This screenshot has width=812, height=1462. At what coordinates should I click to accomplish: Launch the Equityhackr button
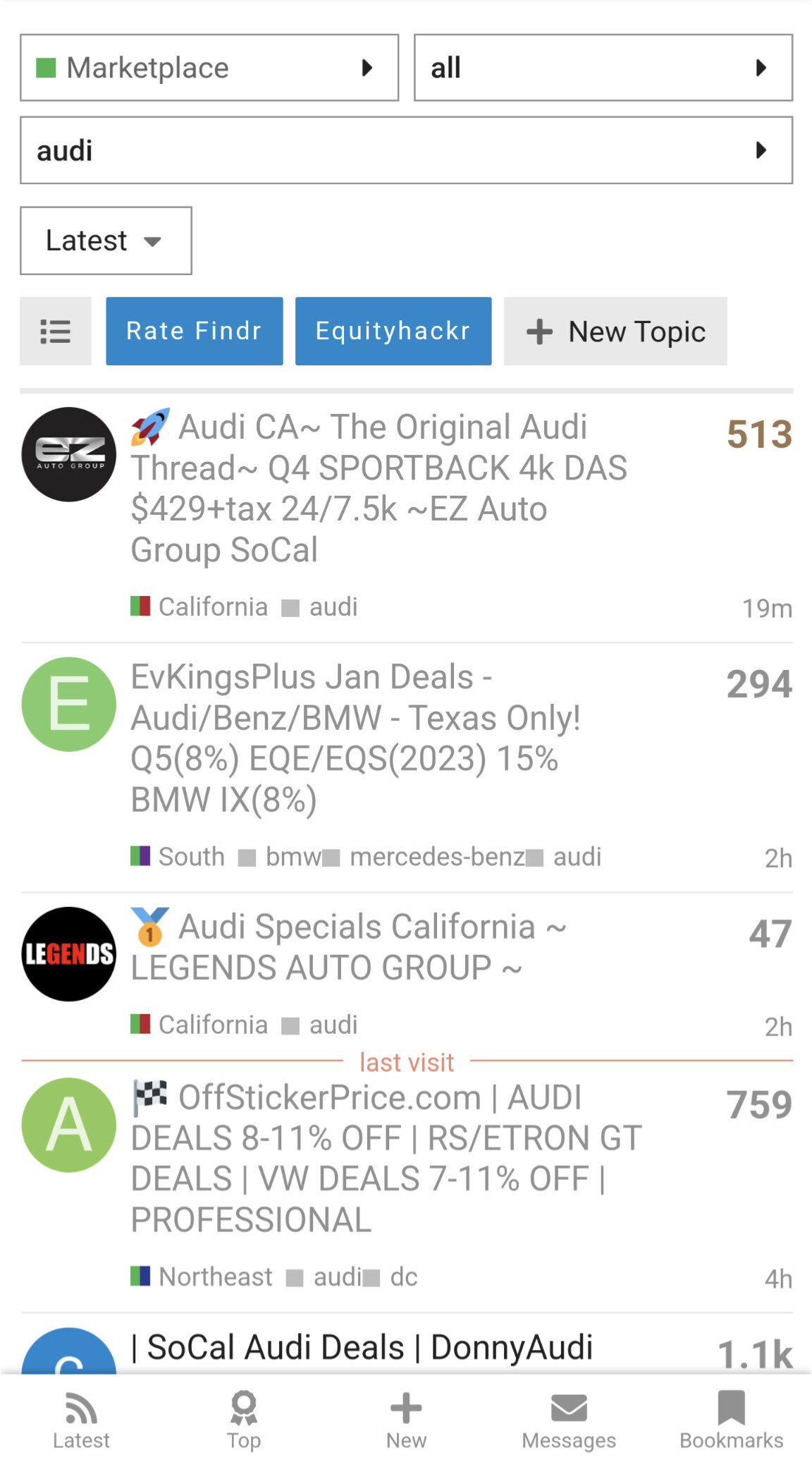pos(393,331)
